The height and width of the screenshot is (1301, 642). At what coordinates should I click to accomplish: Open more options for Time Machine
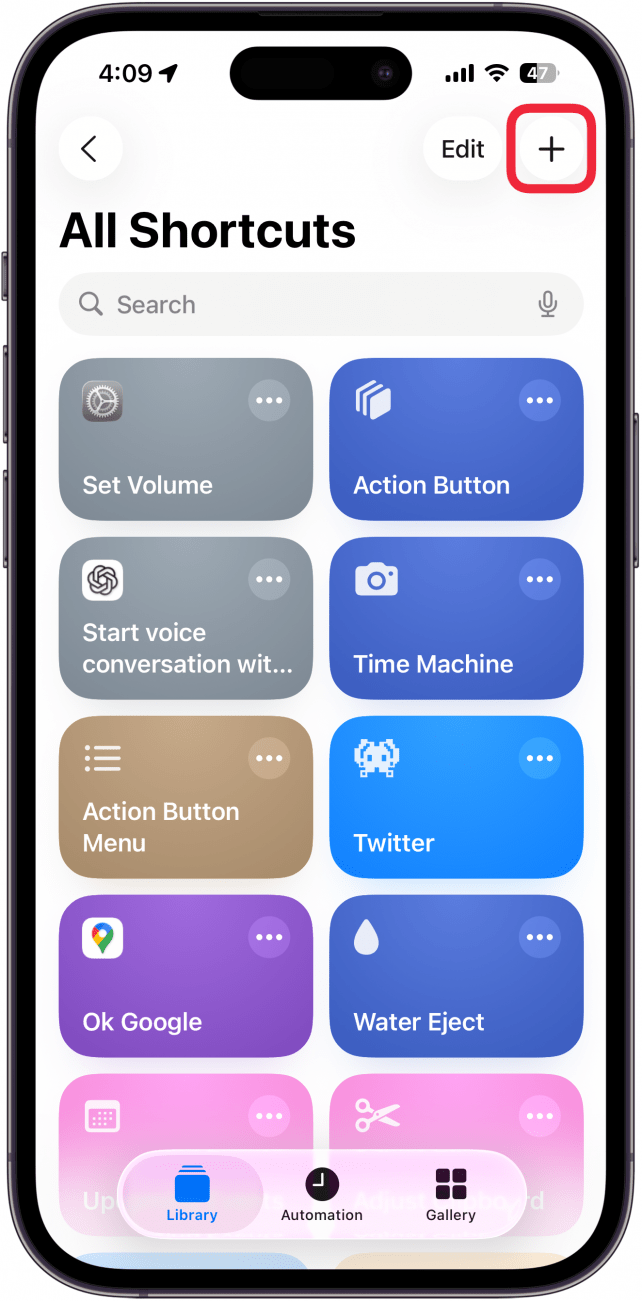pos(539,579)
